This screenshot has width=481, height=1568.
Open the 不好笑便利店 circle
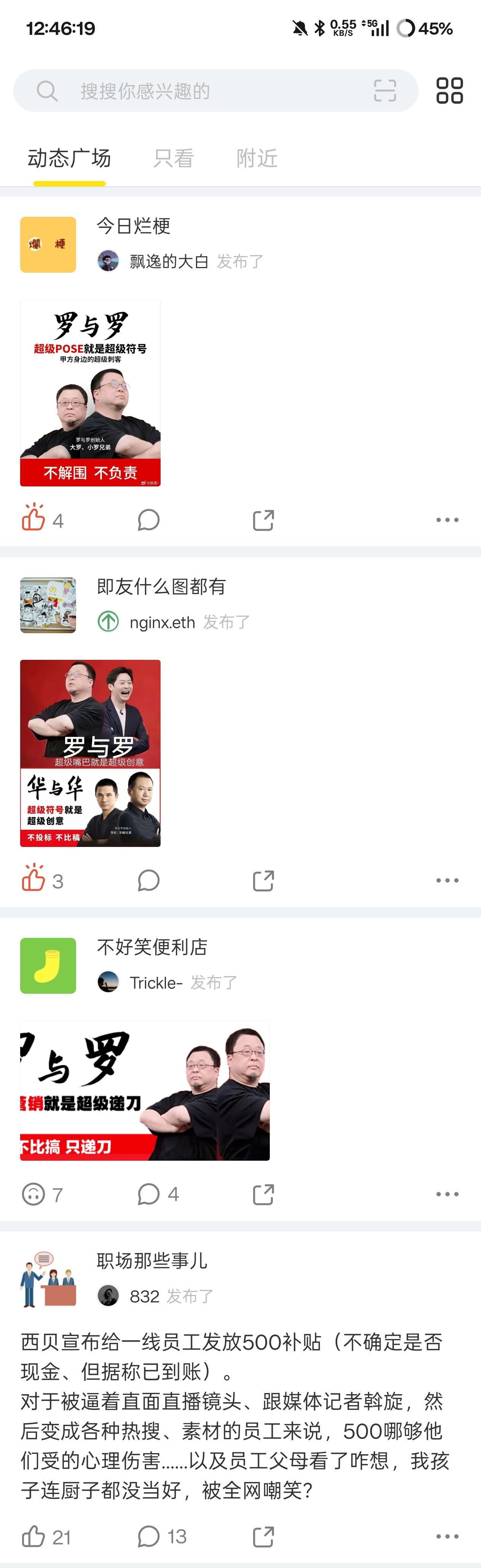click(x=151, y=947)
